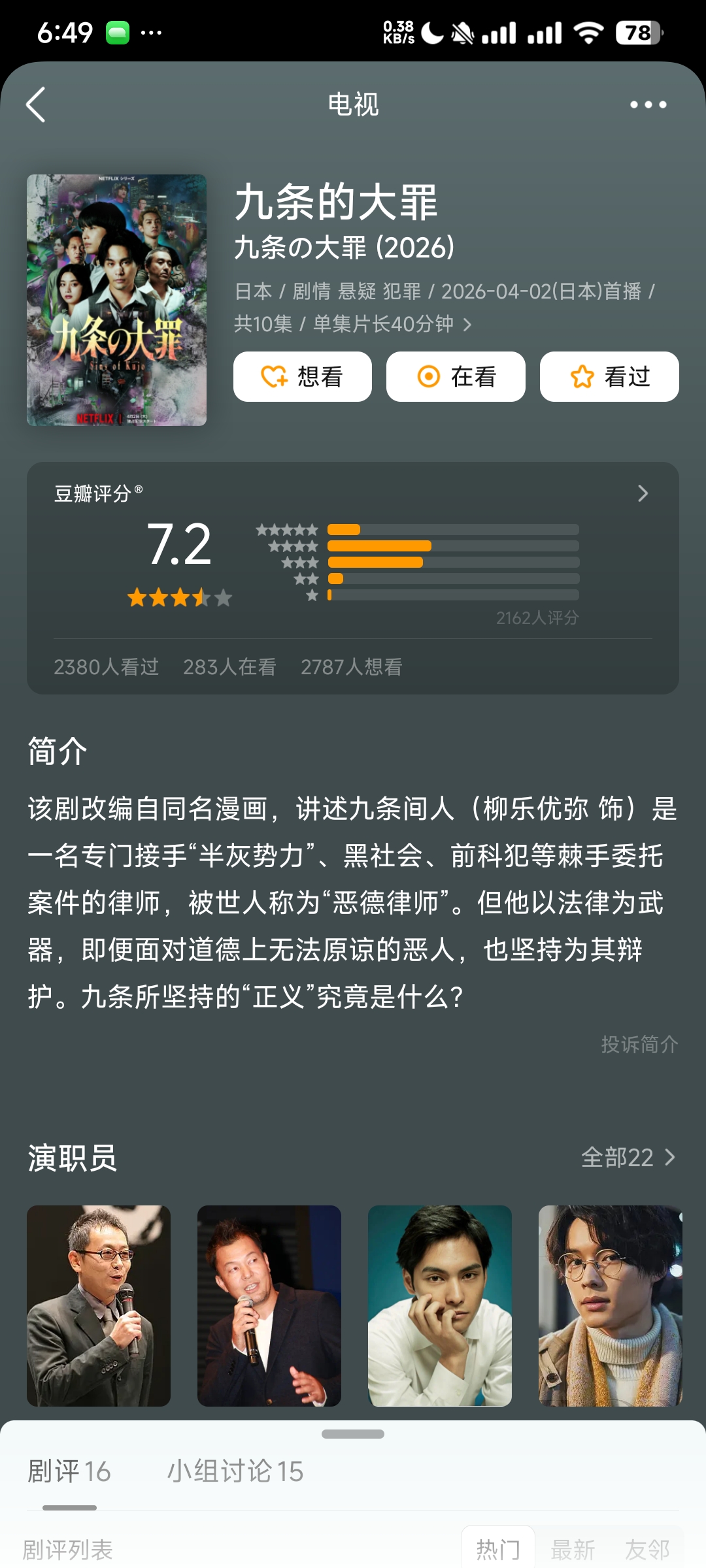The image size is (706, 1568).
Task: Open the three-dot overflow menu
Action: (x=648, y=105)
